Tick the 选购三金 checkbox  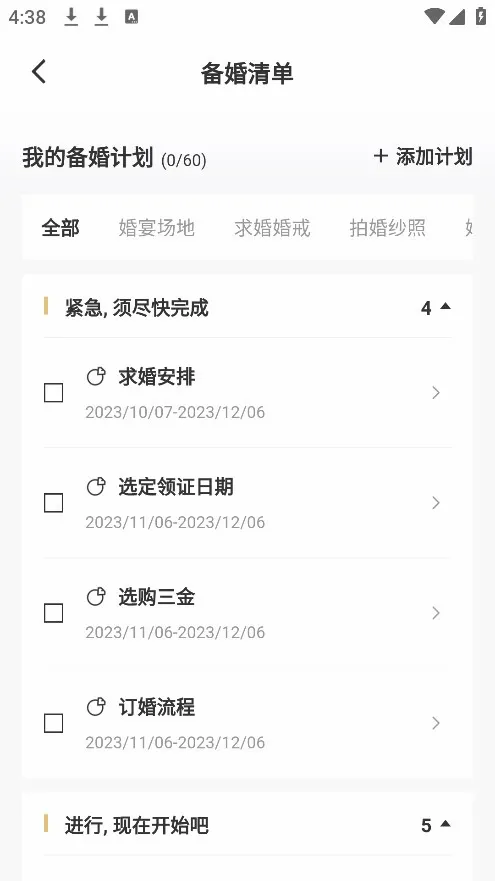click(x=53, y=613)
